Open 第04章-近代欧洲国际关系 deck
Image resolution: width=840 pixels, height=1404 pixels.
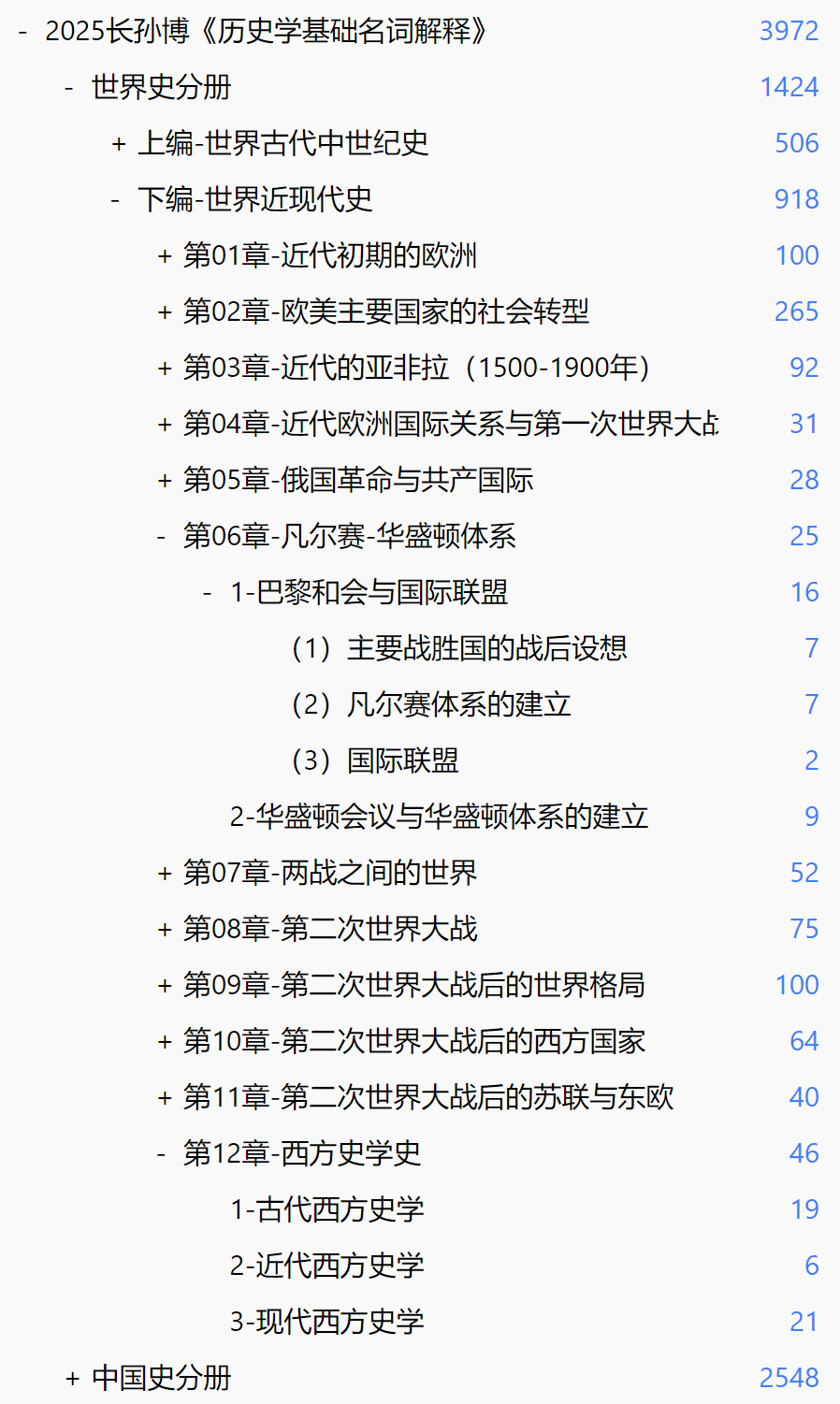(450, 424)
